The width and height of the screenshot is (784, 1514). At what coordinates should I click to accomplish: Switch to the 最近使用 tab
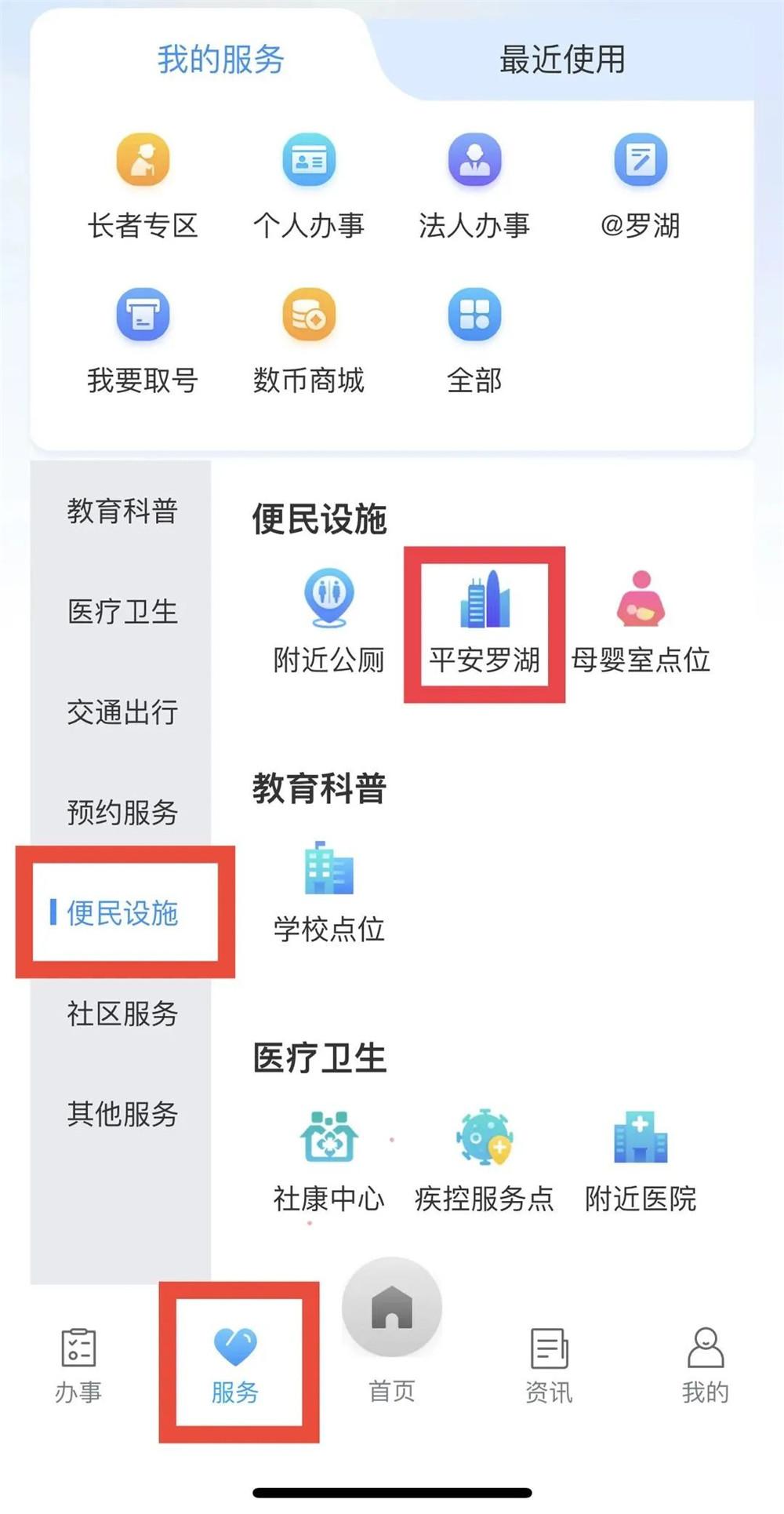point(562,60)
